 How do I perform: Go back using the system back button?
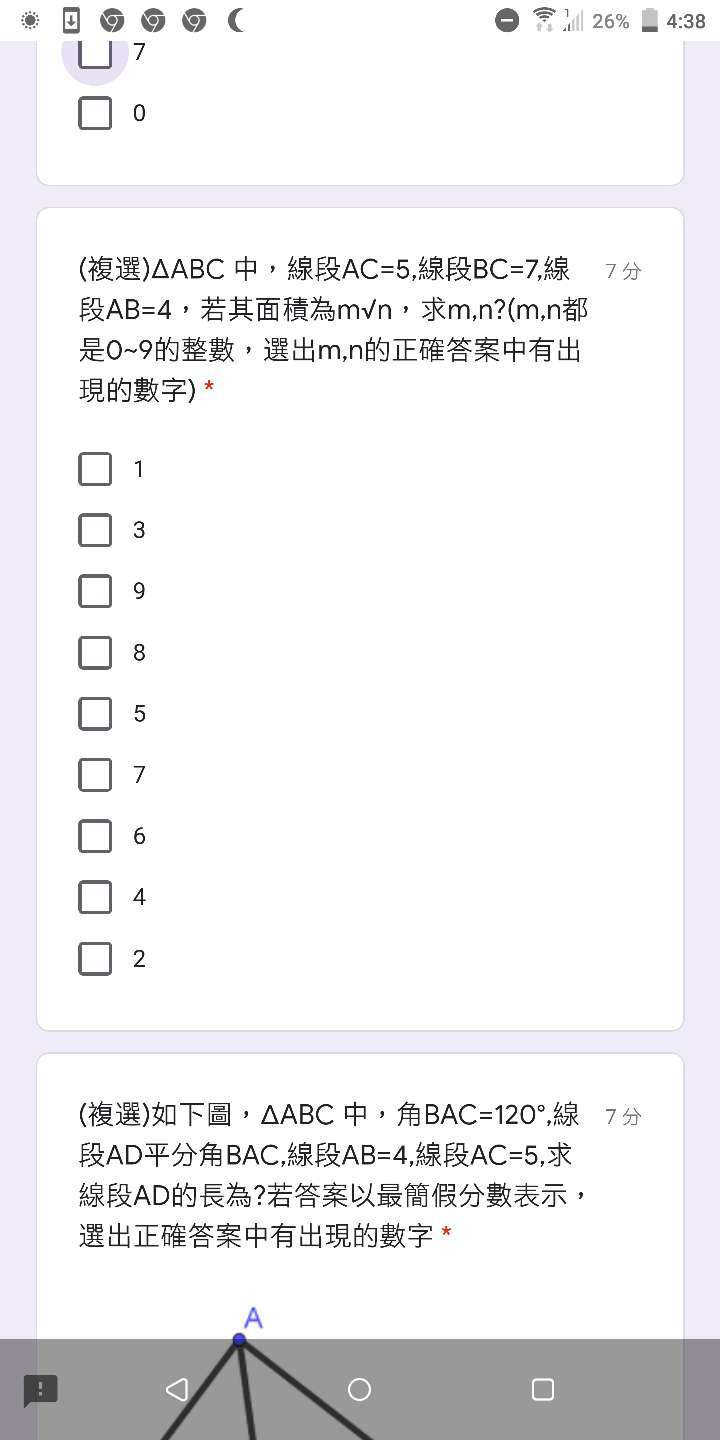tap(177, 1389)
